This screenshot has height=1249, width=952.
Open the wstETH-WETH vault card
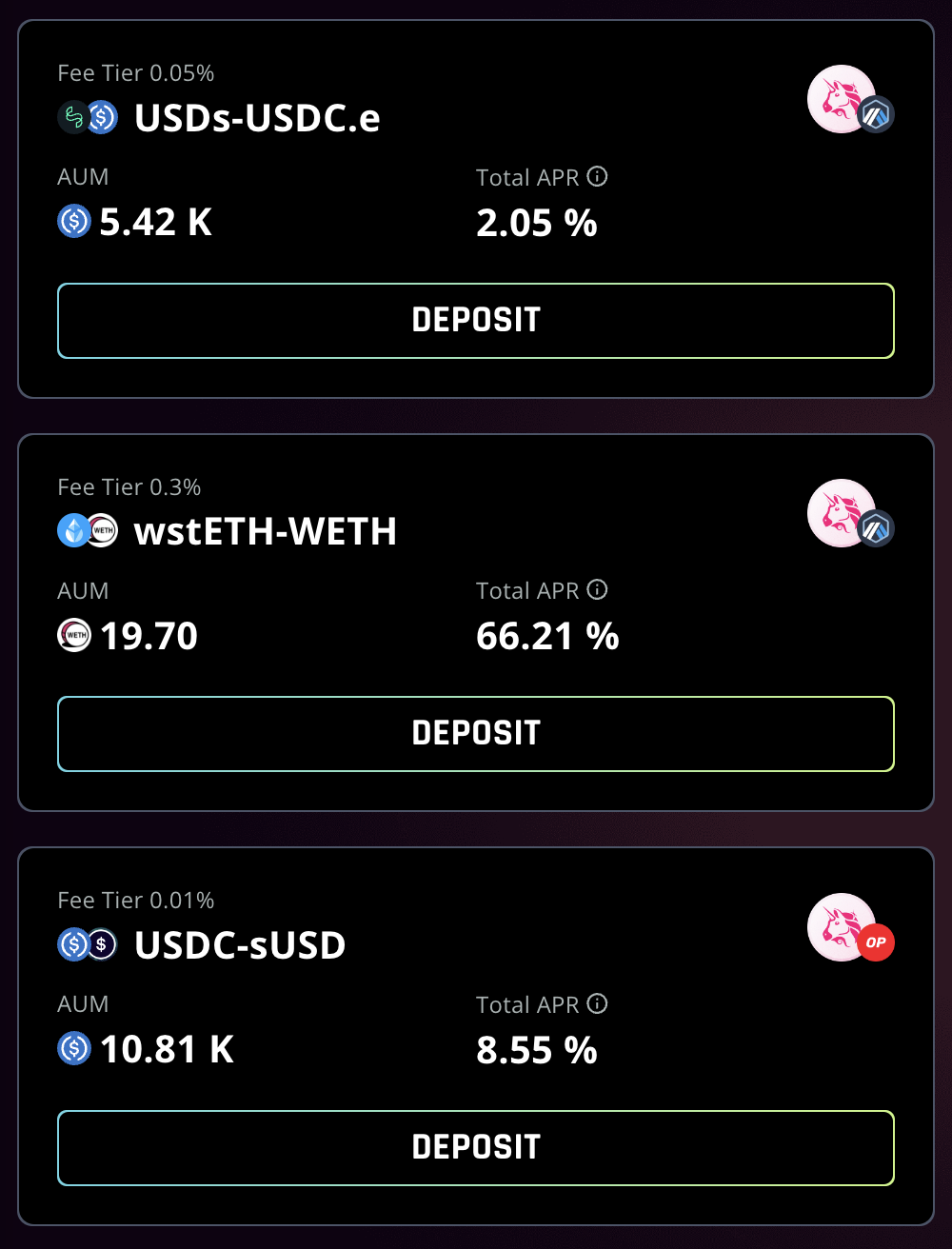(265, 531)
